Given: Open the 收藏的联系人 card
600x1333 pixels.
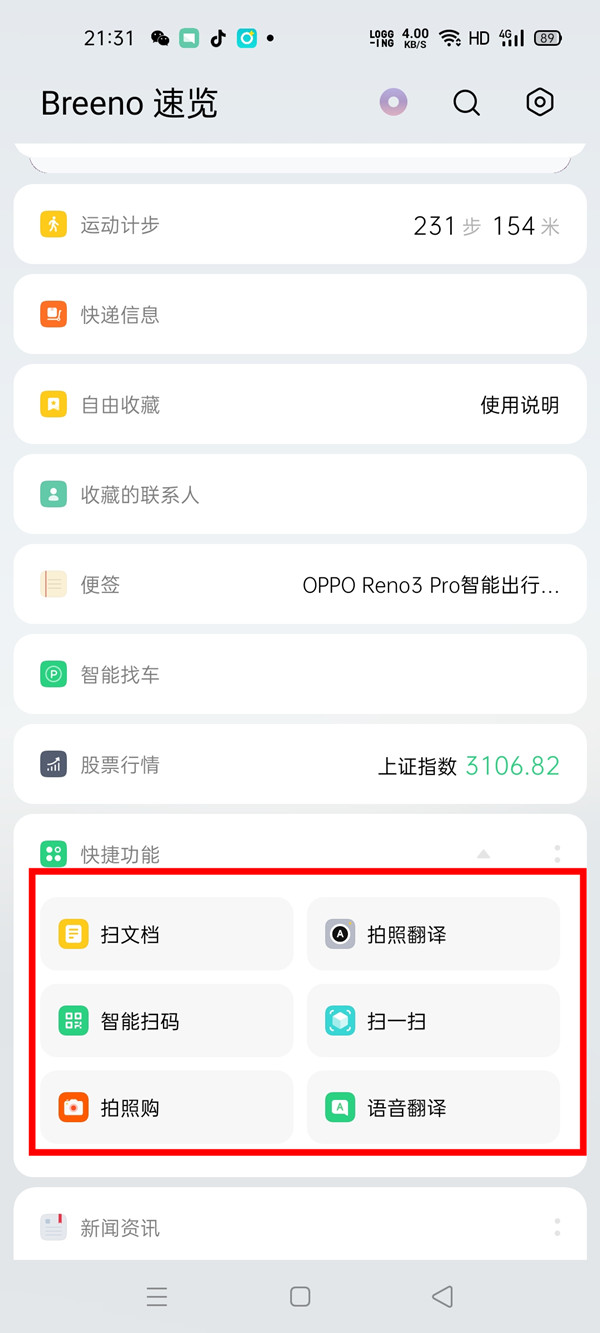Looking at the screenshot, I should tap(300, 495).
